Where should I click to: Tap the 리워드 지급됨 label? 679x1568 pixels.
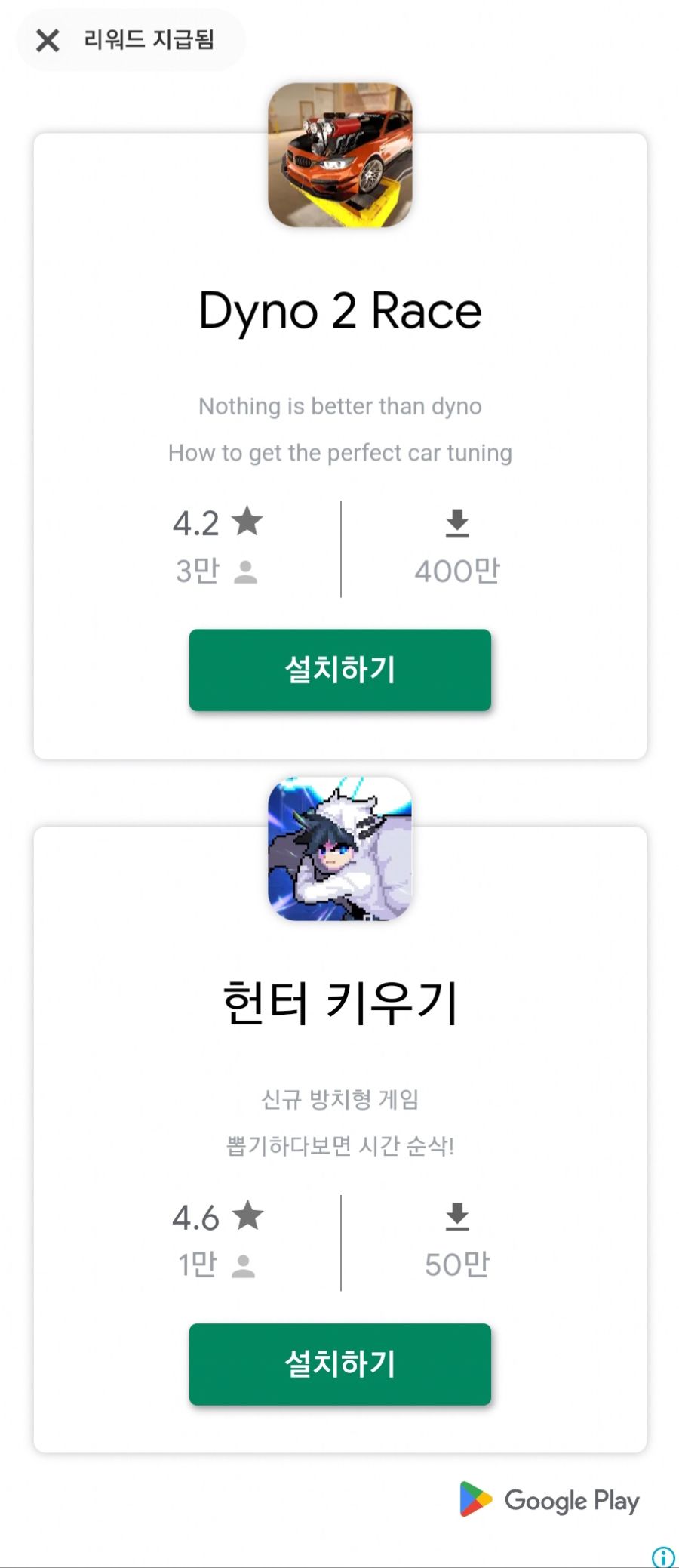point(151,41)
